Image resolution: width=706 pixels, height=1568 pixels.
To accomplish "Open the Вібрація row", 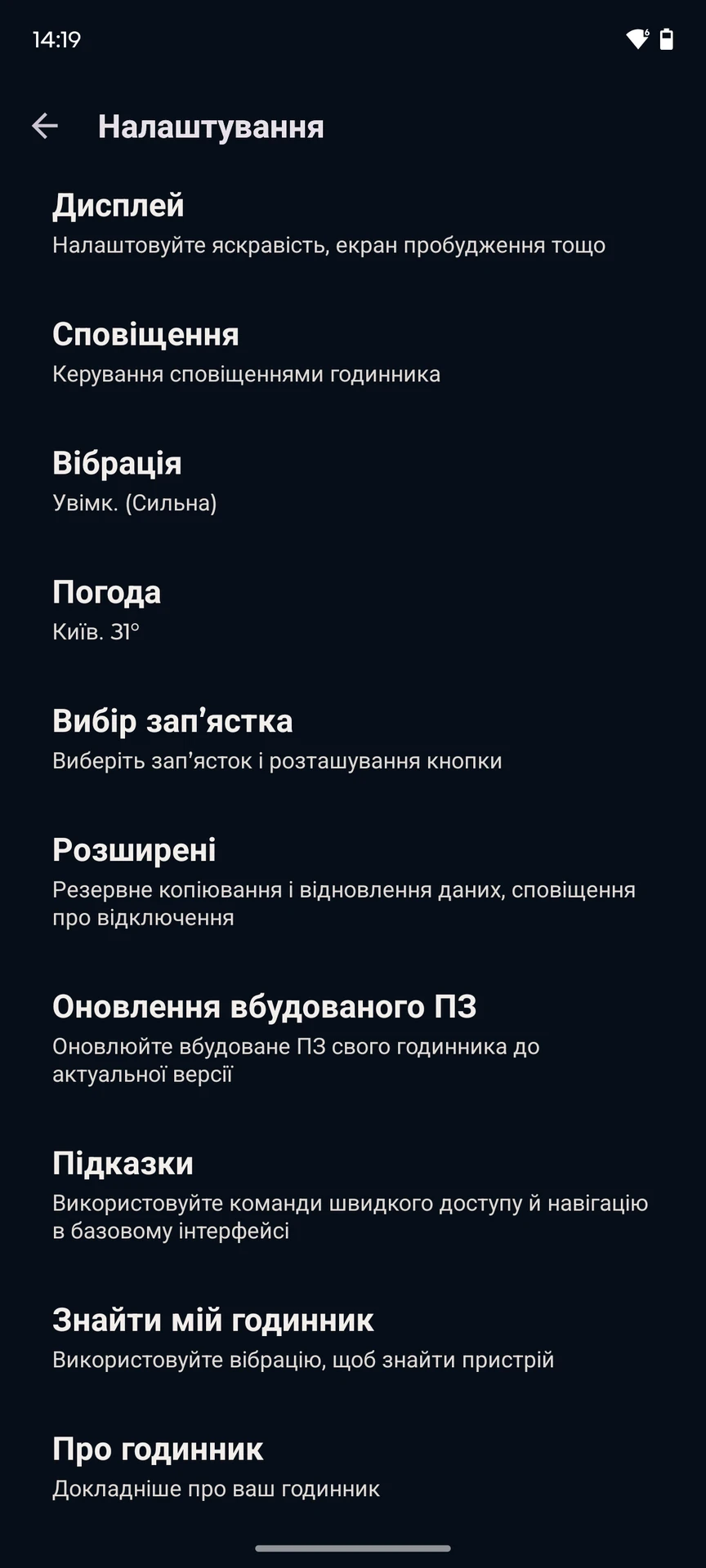I will click(353, 482).
